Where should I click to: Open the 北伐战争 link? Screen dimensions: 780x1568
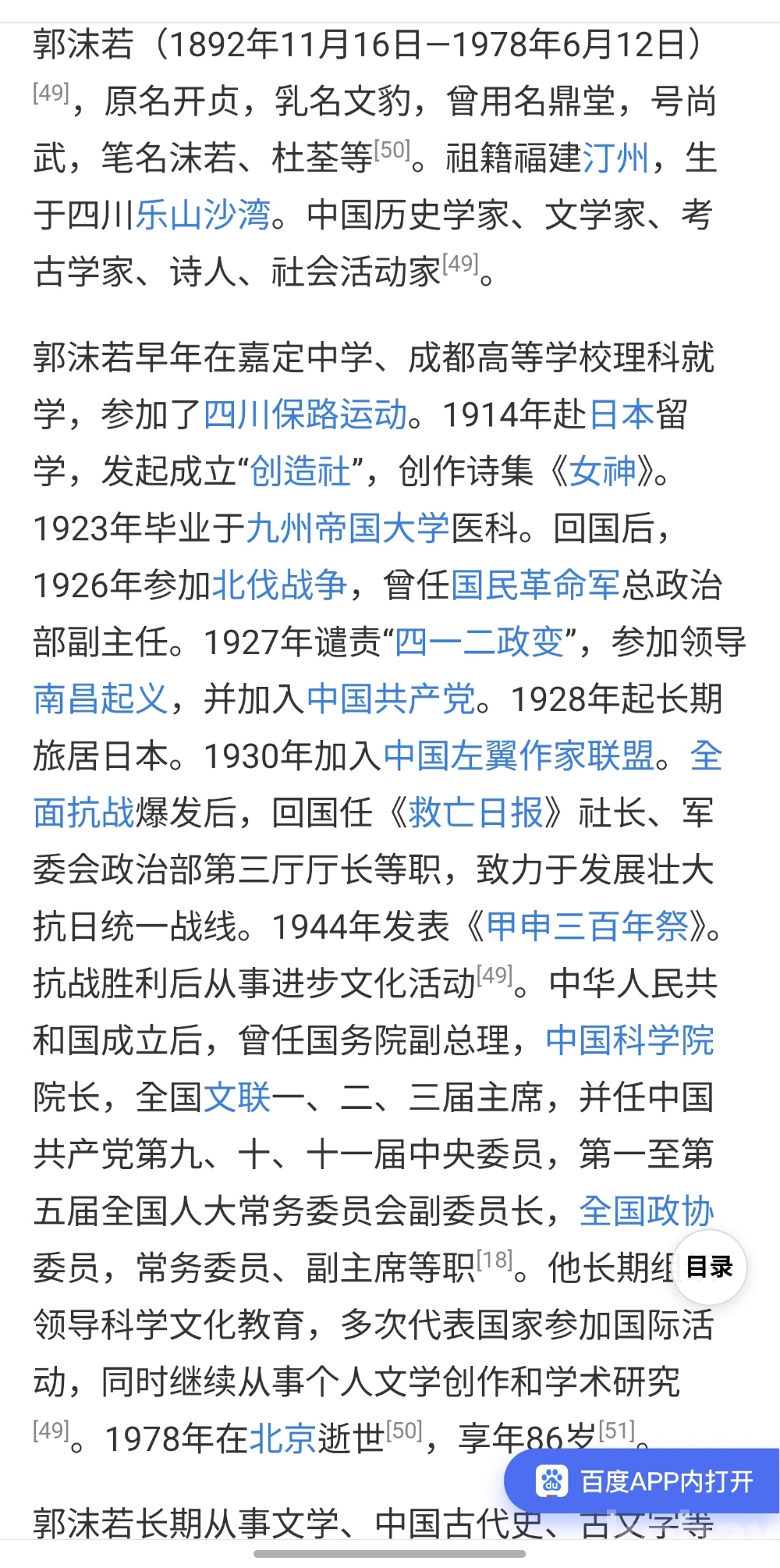point(279,585)
